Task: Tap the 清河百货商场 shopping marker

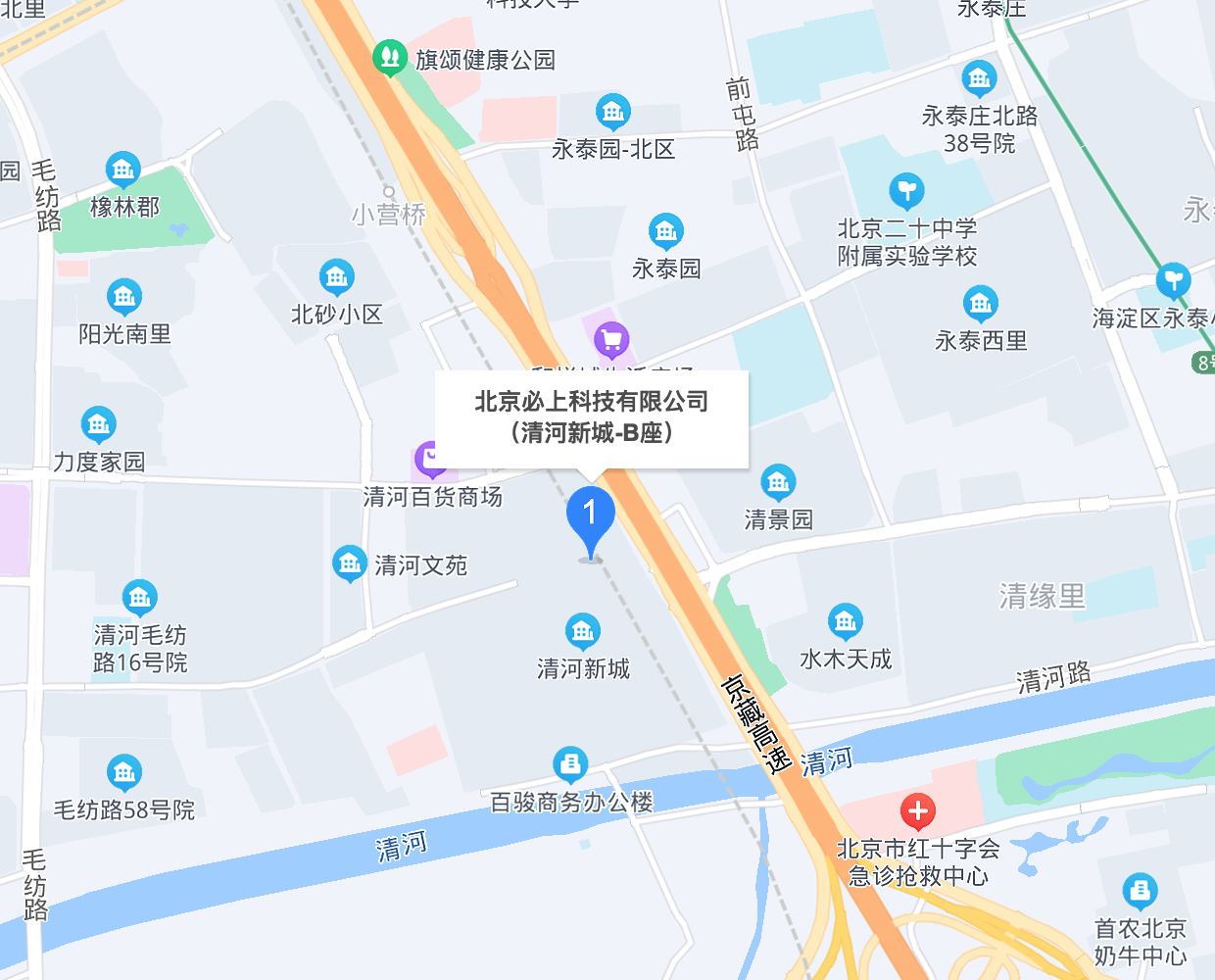Action: coord(429,459)
